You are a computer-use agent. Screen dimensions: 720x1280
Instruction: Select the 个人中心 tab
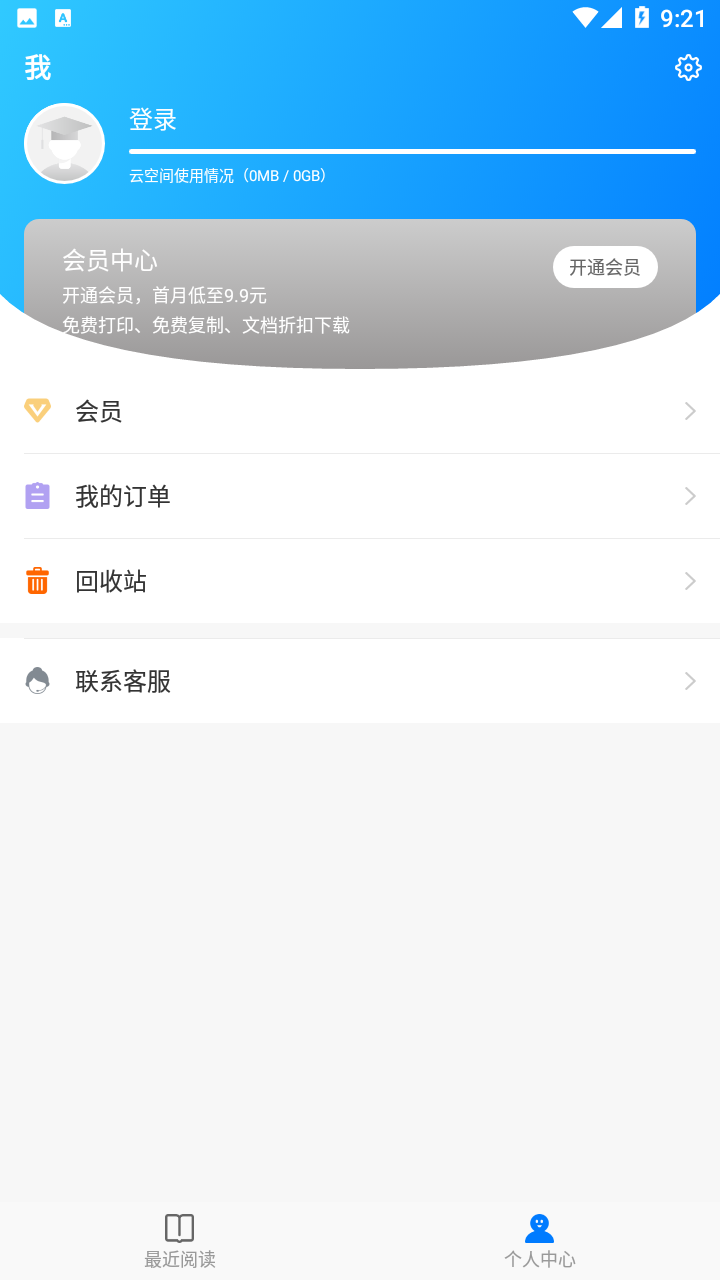(540, 1240)
